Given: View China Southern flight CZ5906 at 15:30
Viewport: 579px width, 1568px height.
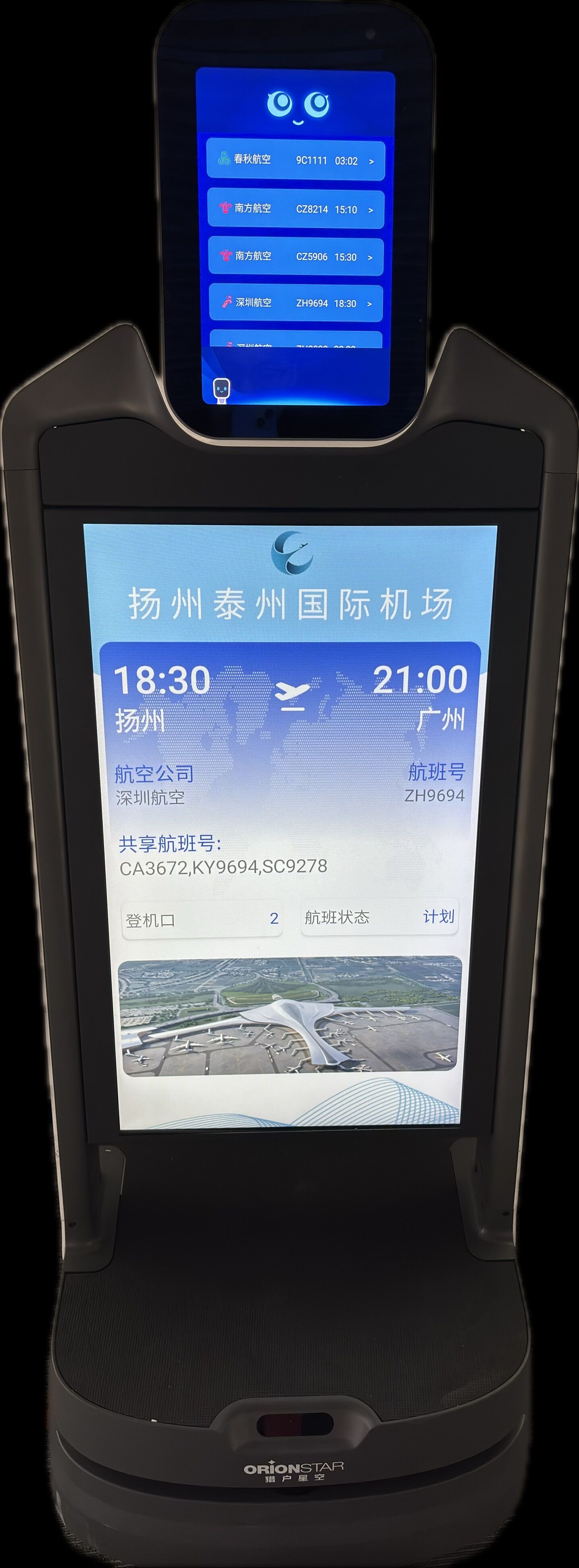Looking at the screenshot, I should (296, 256).
